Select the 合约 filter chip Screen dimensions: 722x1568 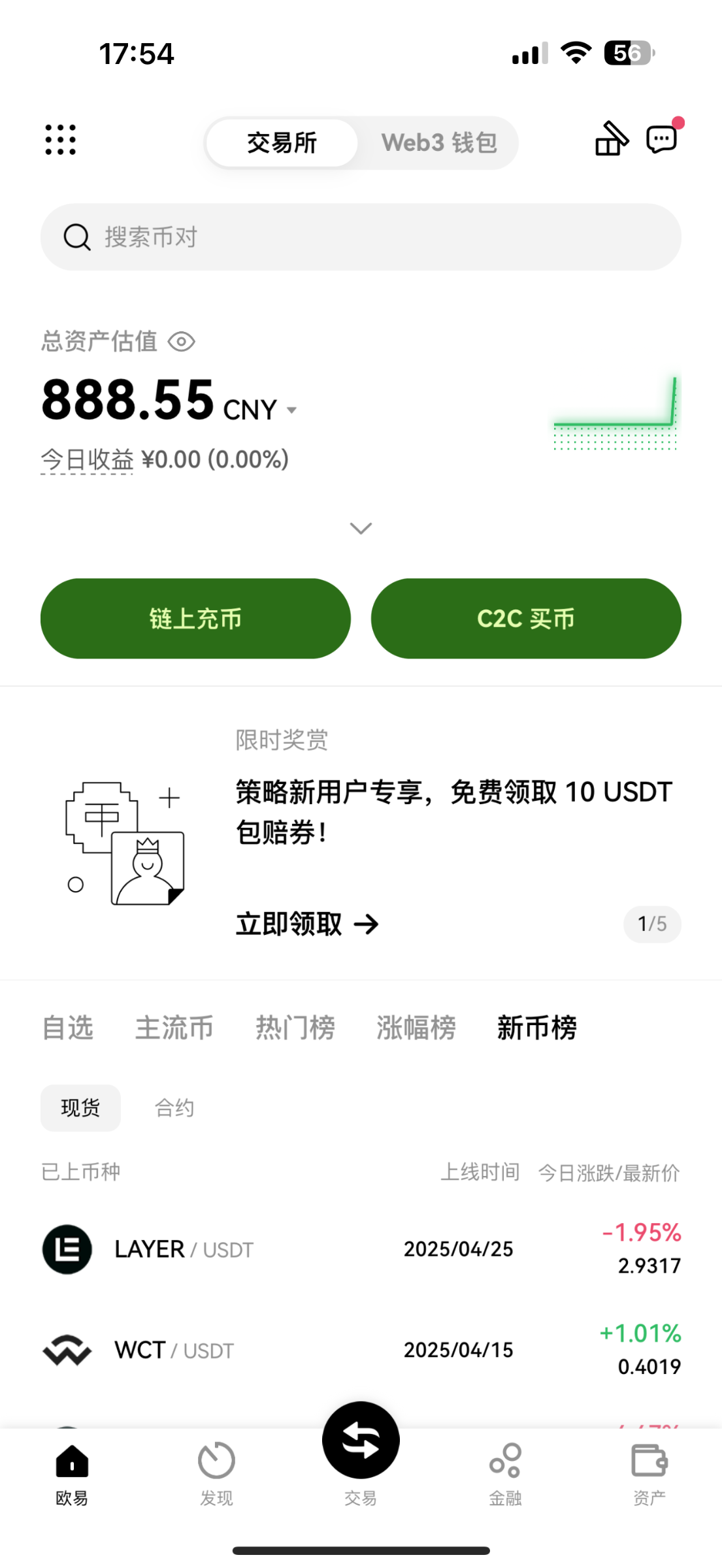[x=174, y=1108]
